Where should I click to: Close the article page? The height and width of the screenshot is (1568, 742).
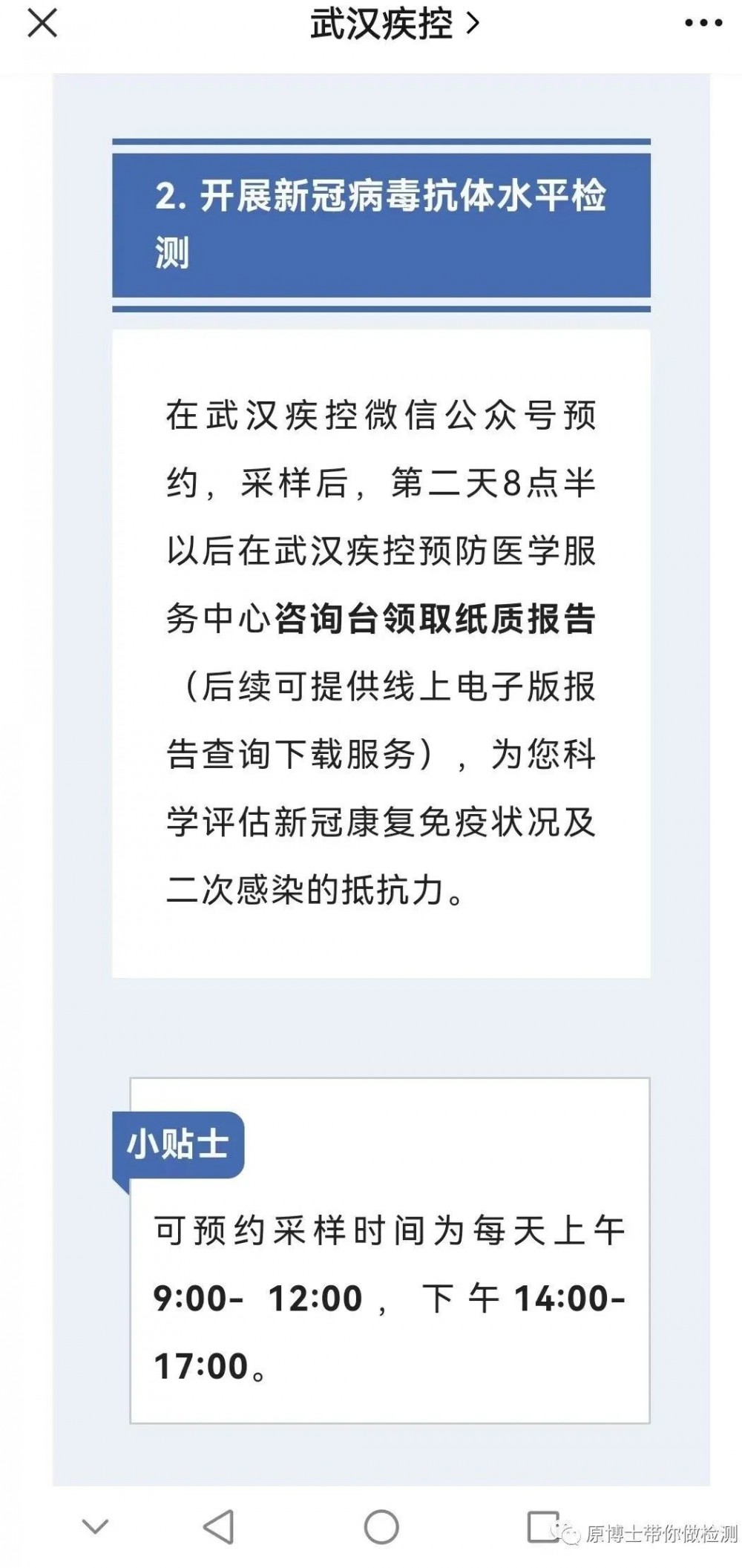pos(42,24)
